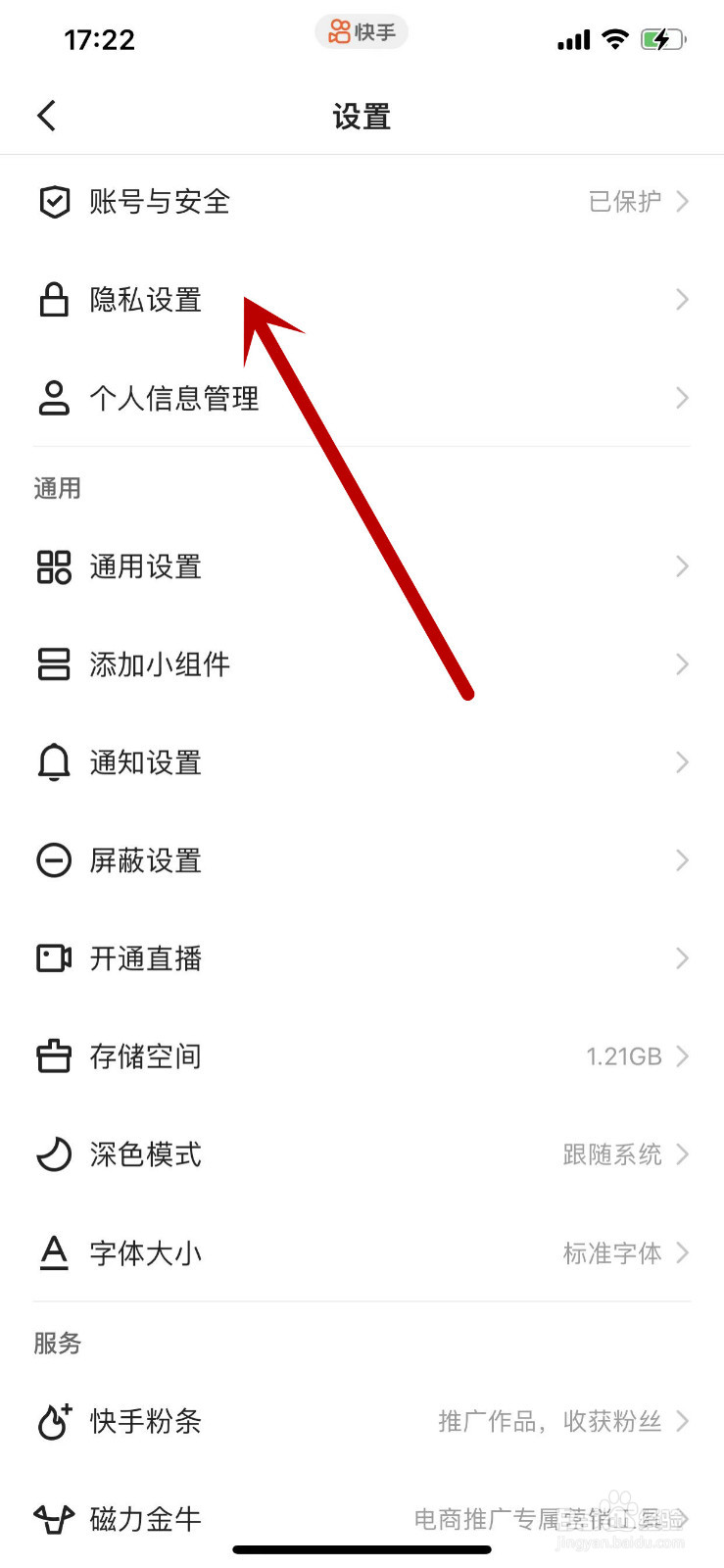Expand the 通知设置 row chevron
The height and width of the screenshot is (1568, 724).
pos(681,762)
